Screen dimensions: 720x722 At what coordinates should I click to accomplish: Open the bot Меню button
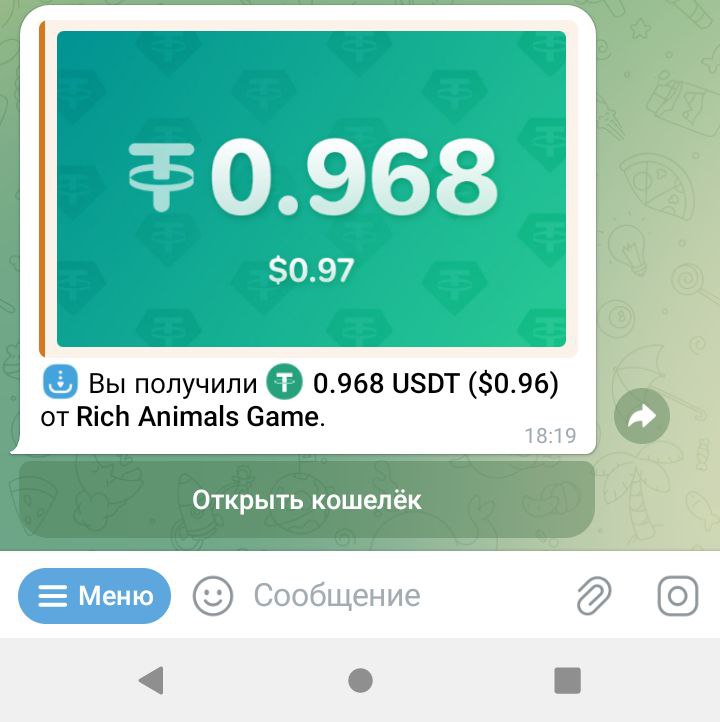click(x=95, y=596)
